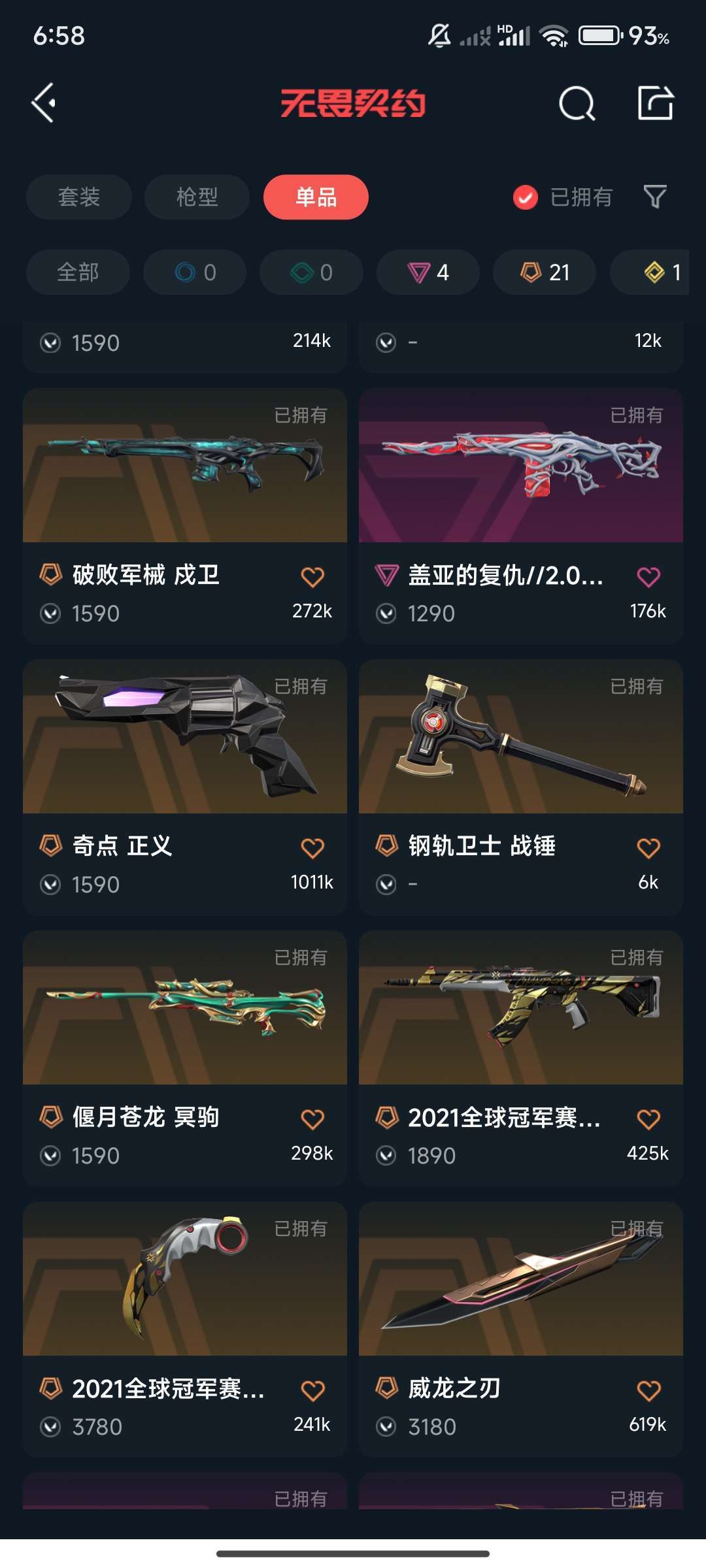706x1568 pixels.
Task: Filter by the rarity chip showing 21
Action: pos(545,272)
